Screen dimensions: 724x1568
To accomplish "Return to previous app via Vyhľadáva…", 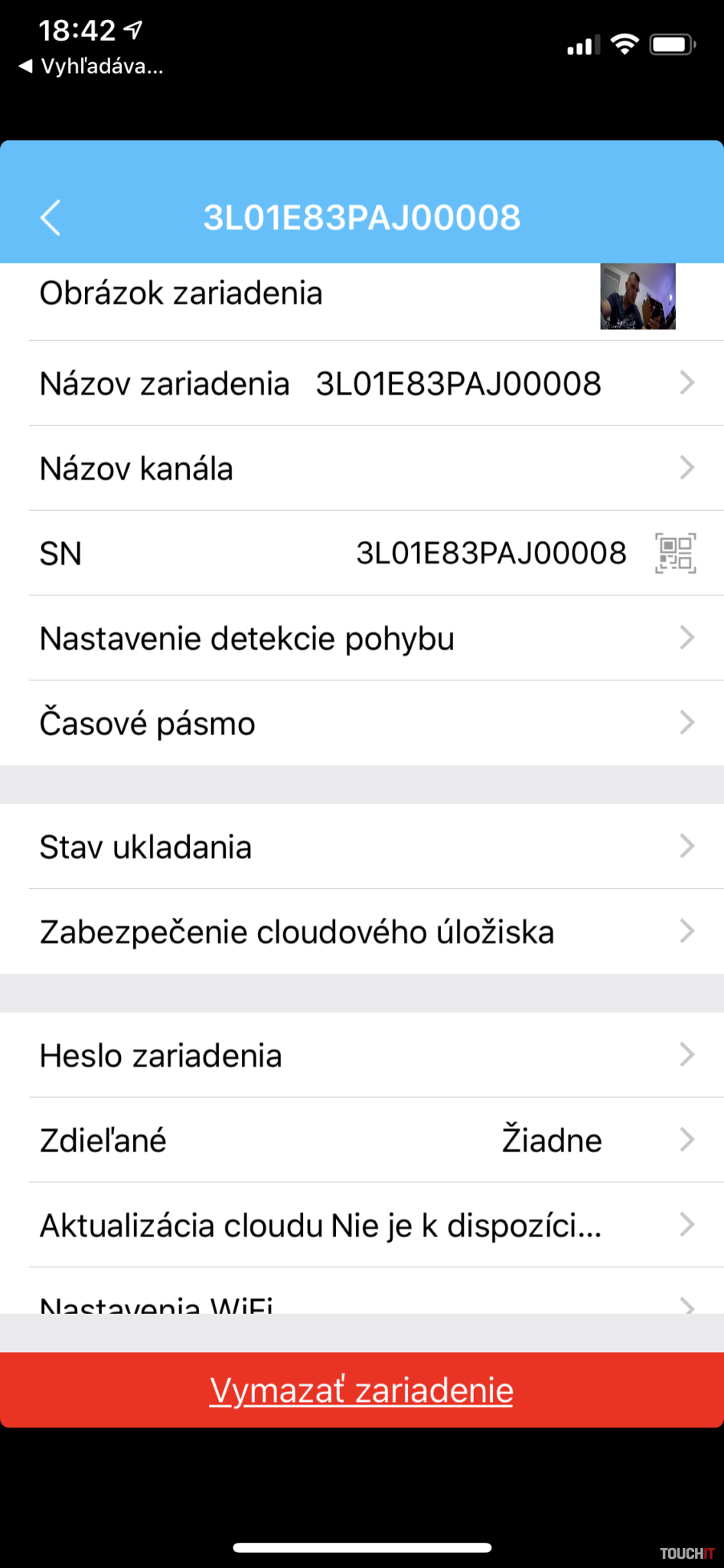I will pyautogui.click(x=92, y=67).
